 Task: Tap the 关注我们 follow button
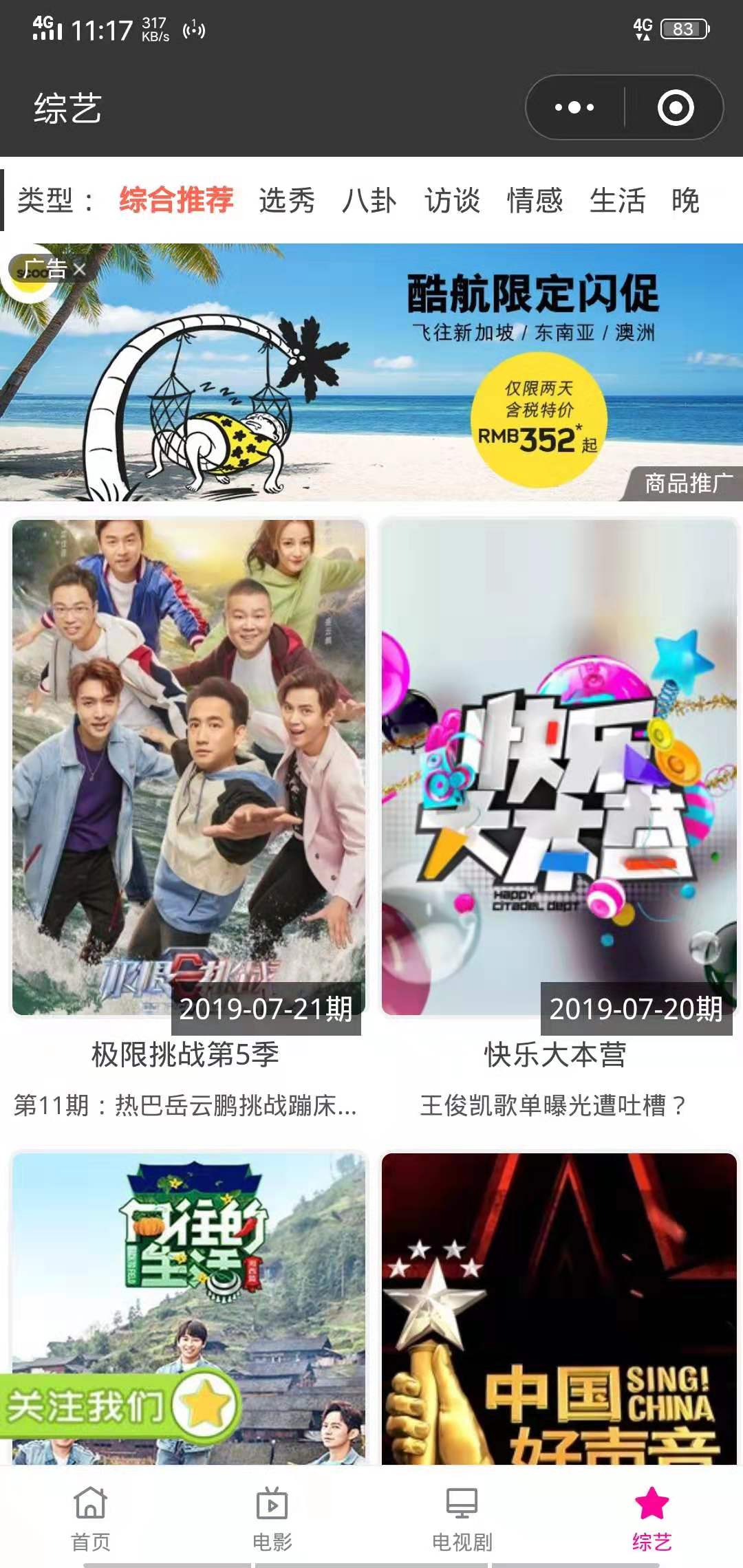tap(117, 1406)
